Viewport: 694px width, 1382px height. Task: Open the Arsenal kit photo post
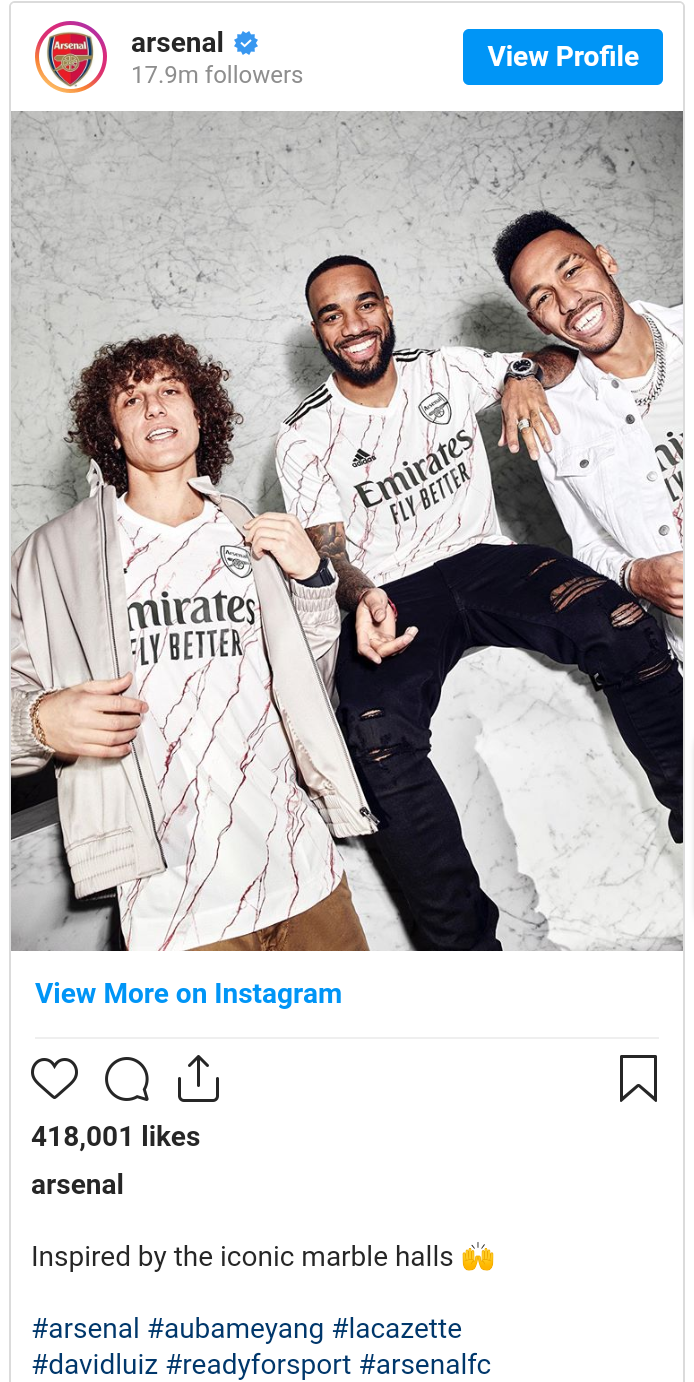pos(347,530)
